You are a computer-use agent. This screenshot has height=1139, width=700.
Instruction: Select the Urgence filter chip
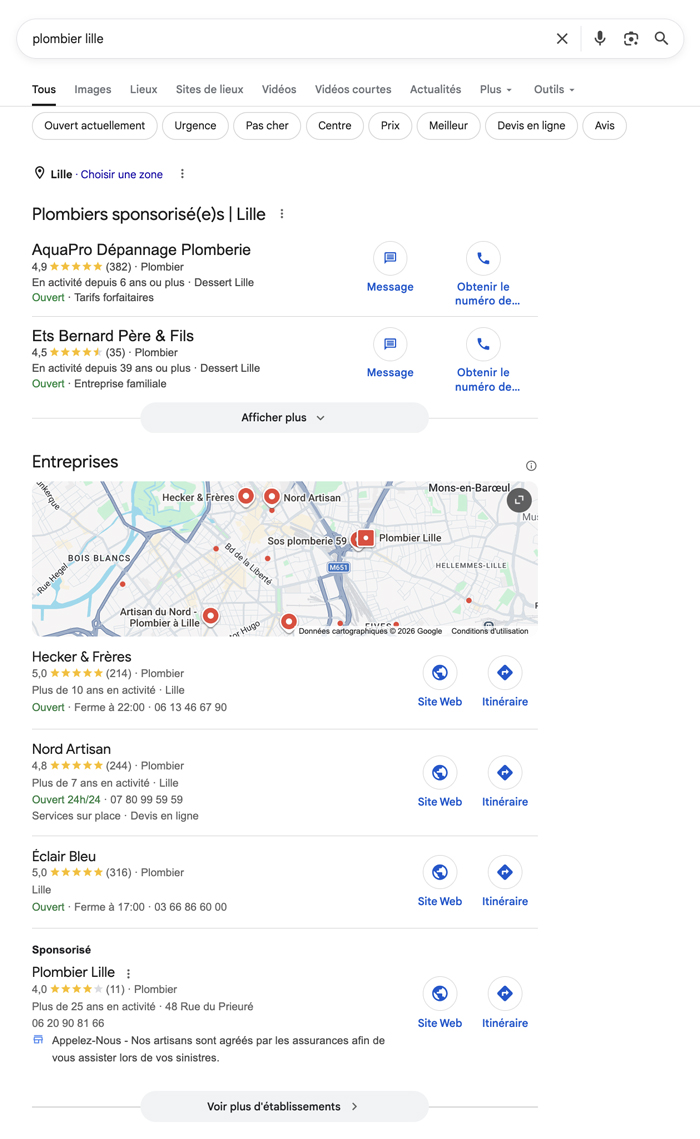pos(195,126)
